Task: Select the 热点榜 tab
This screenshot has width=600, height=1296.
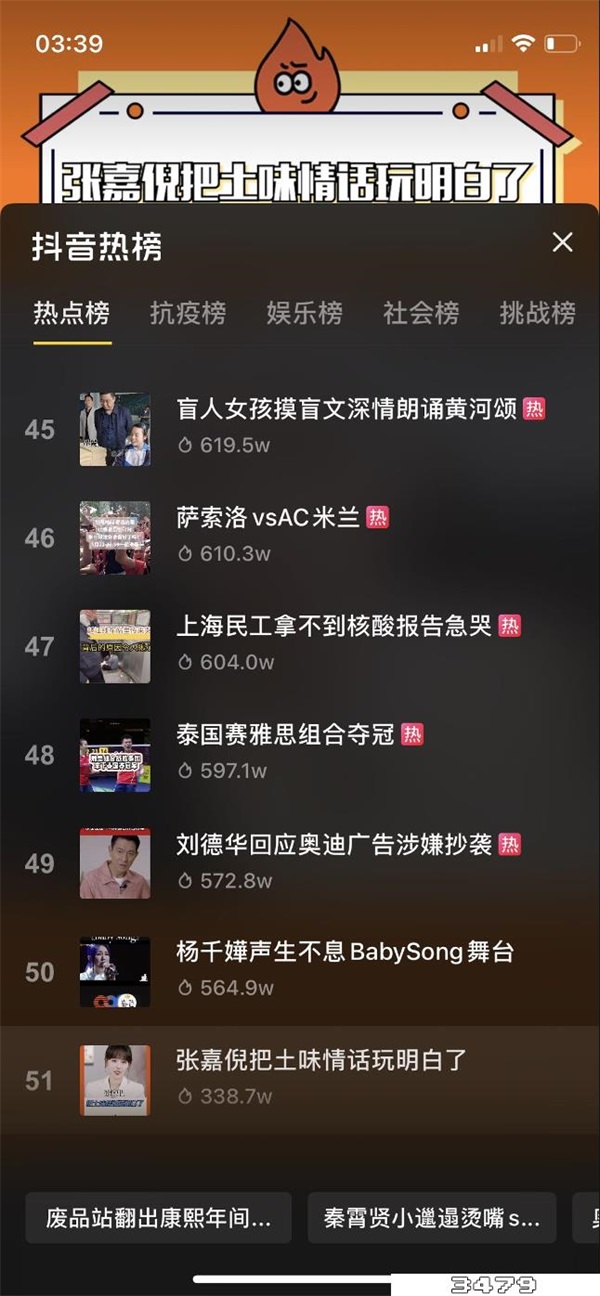Action: (x=72, y=312)
